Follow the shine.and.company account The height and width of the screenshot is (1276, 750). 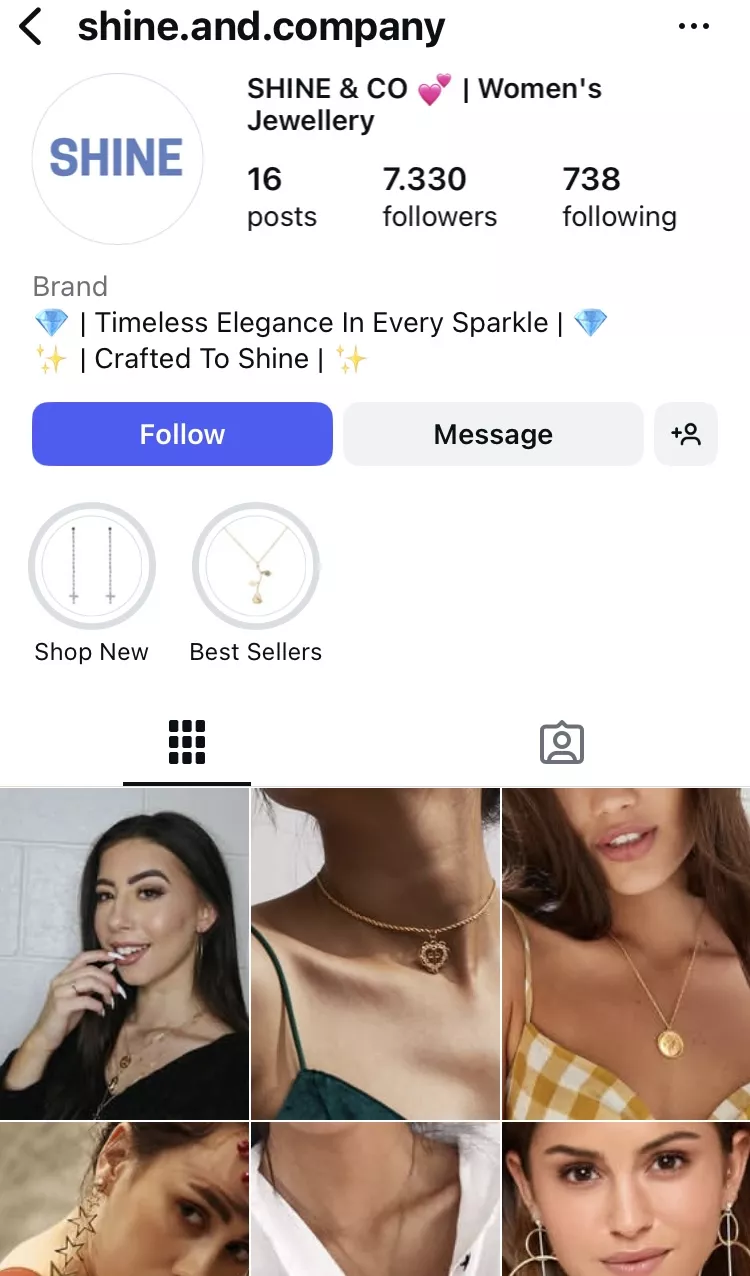point(182,434)
